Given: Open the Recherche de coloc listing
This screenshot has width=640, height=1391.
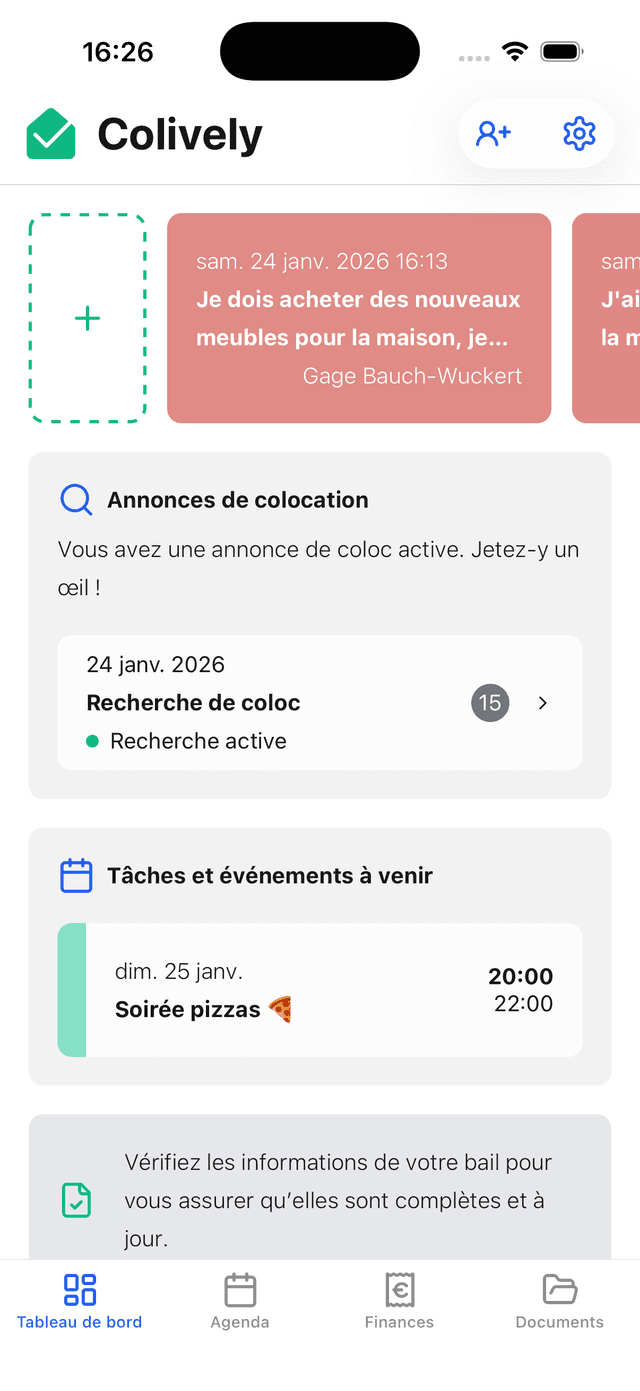Looking at the screenshot, I should (x=320, y=703).
